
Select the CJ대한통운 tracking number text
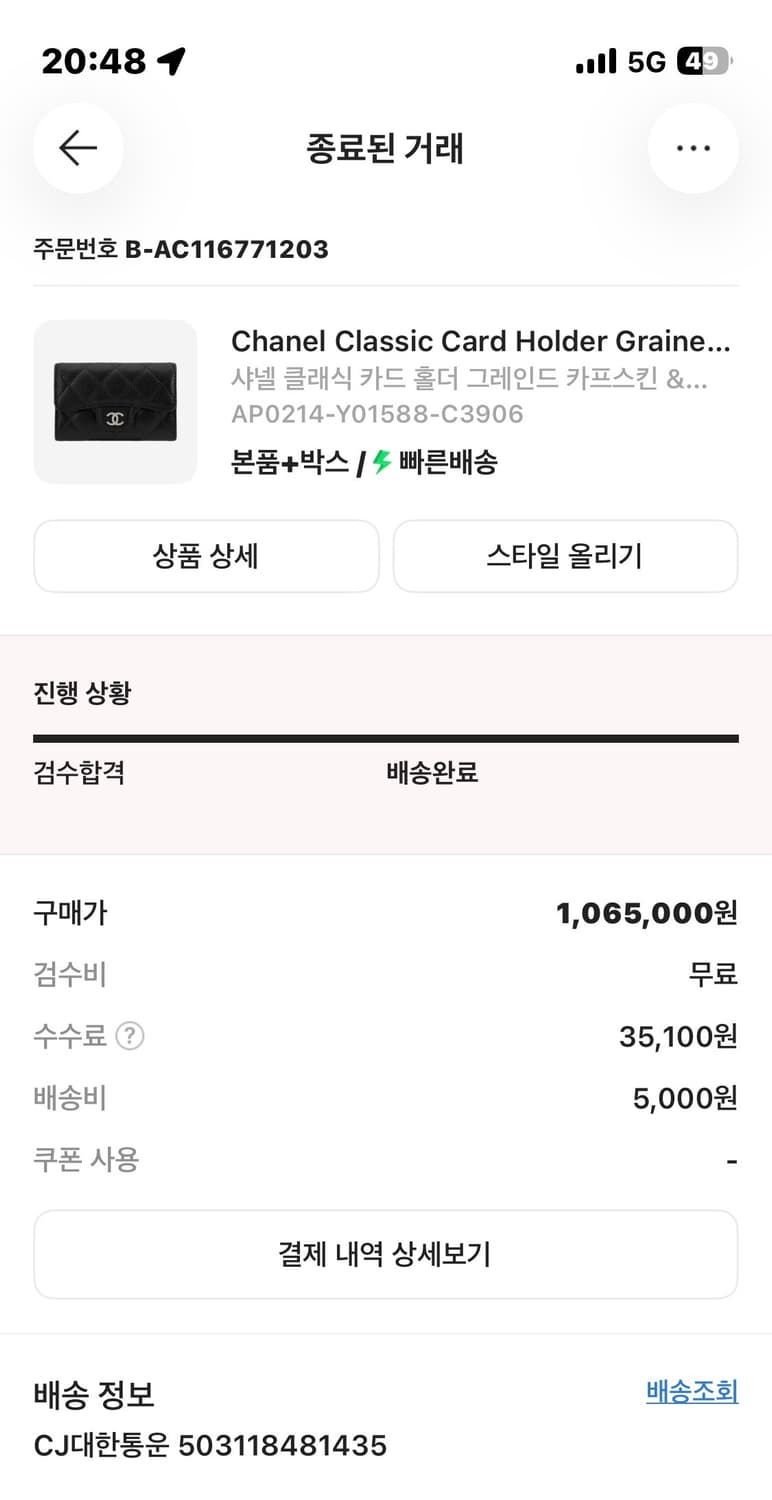pos(210,1444)
